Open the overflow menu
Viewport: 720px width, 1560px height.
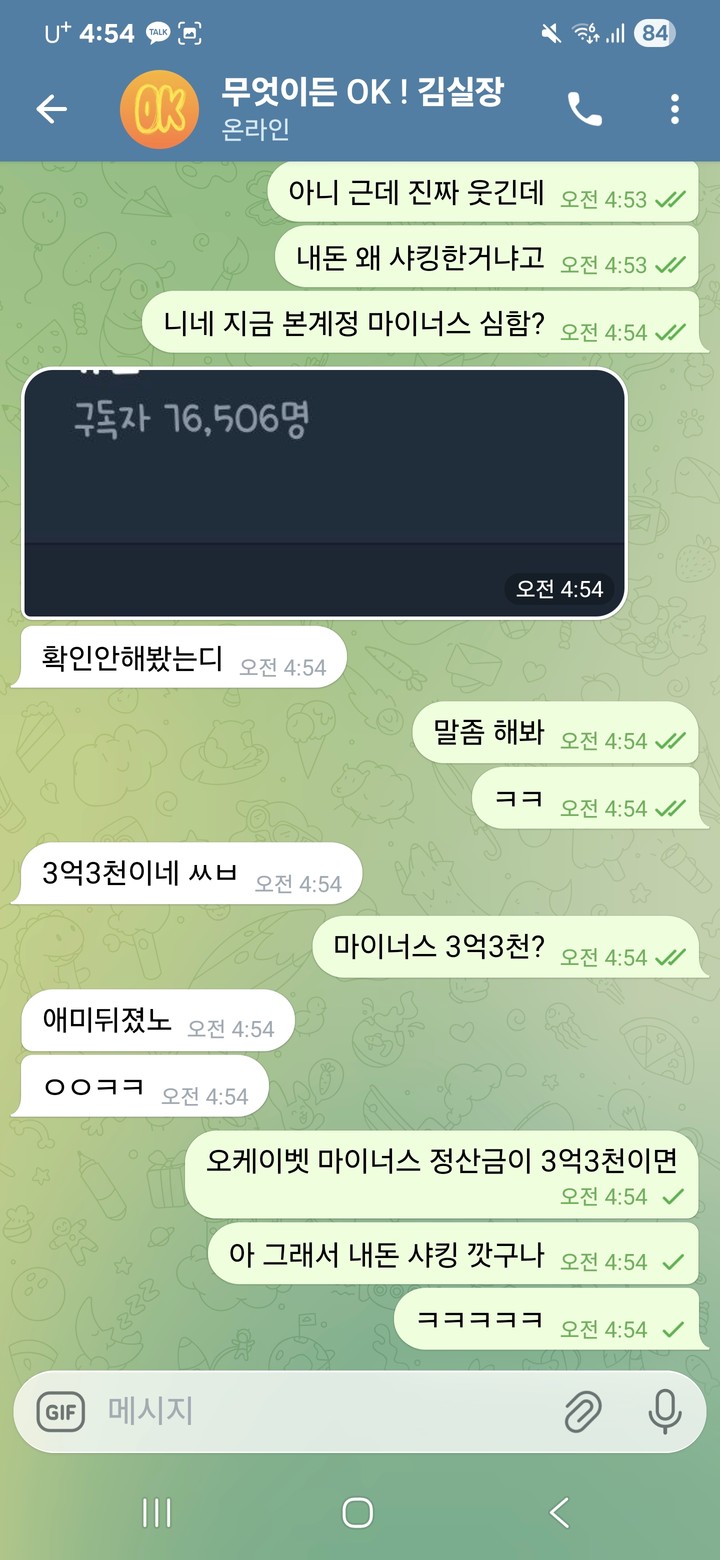675,109
